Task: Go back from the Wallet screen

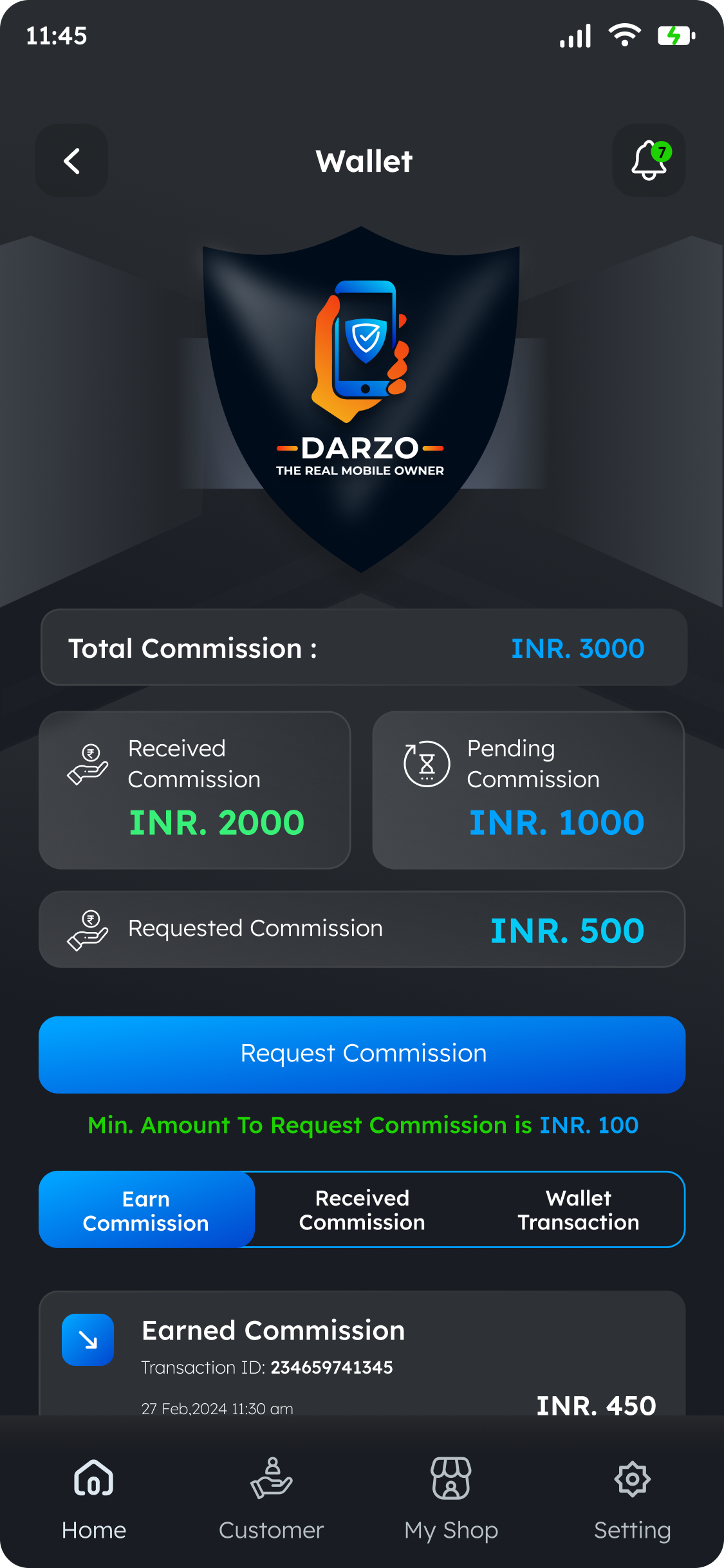Action: pyautogui.click(x=71, y=161)
